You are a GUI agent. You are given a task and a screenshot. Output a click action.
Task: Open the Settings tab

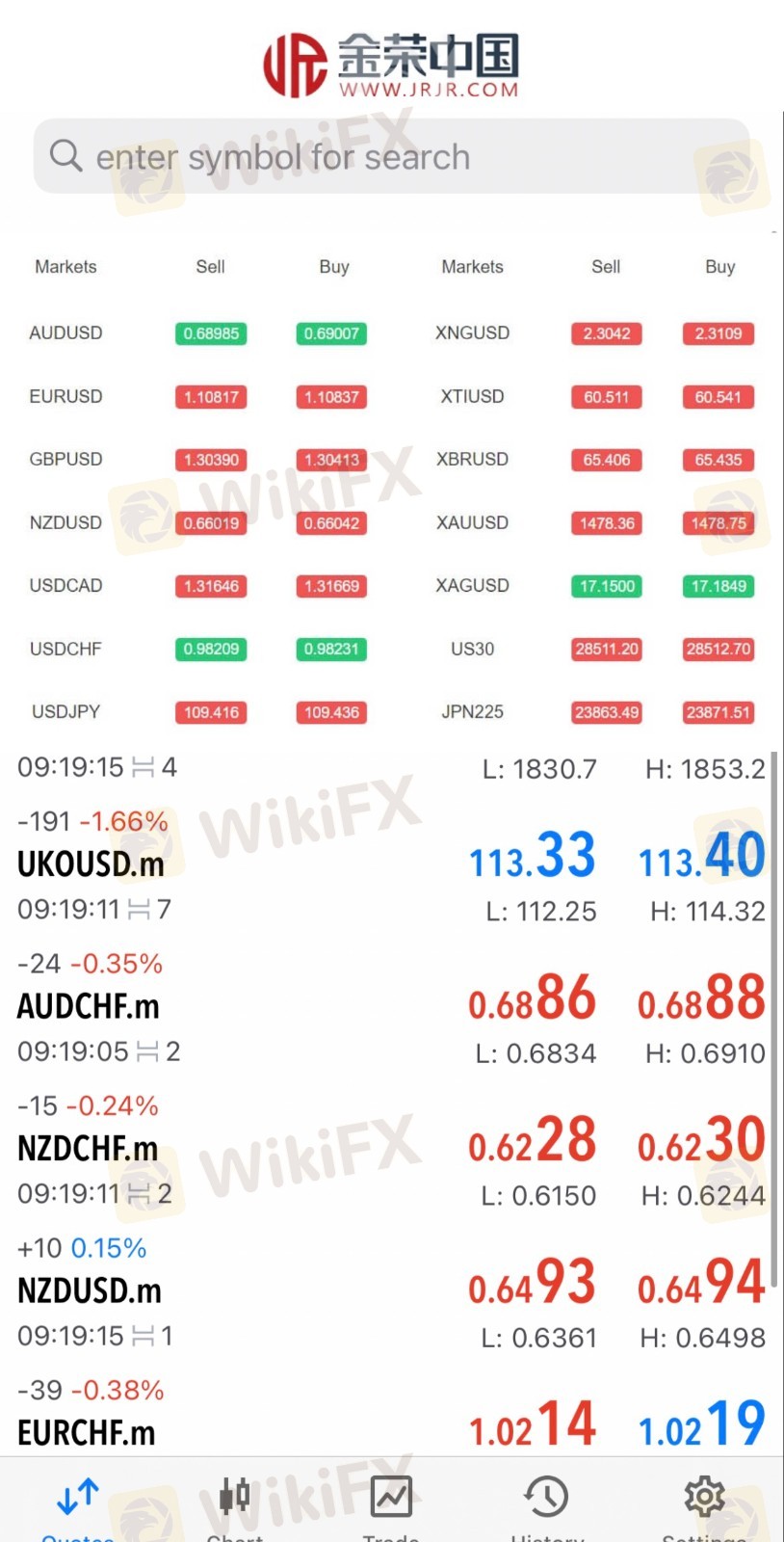[x=704, y=1503]
